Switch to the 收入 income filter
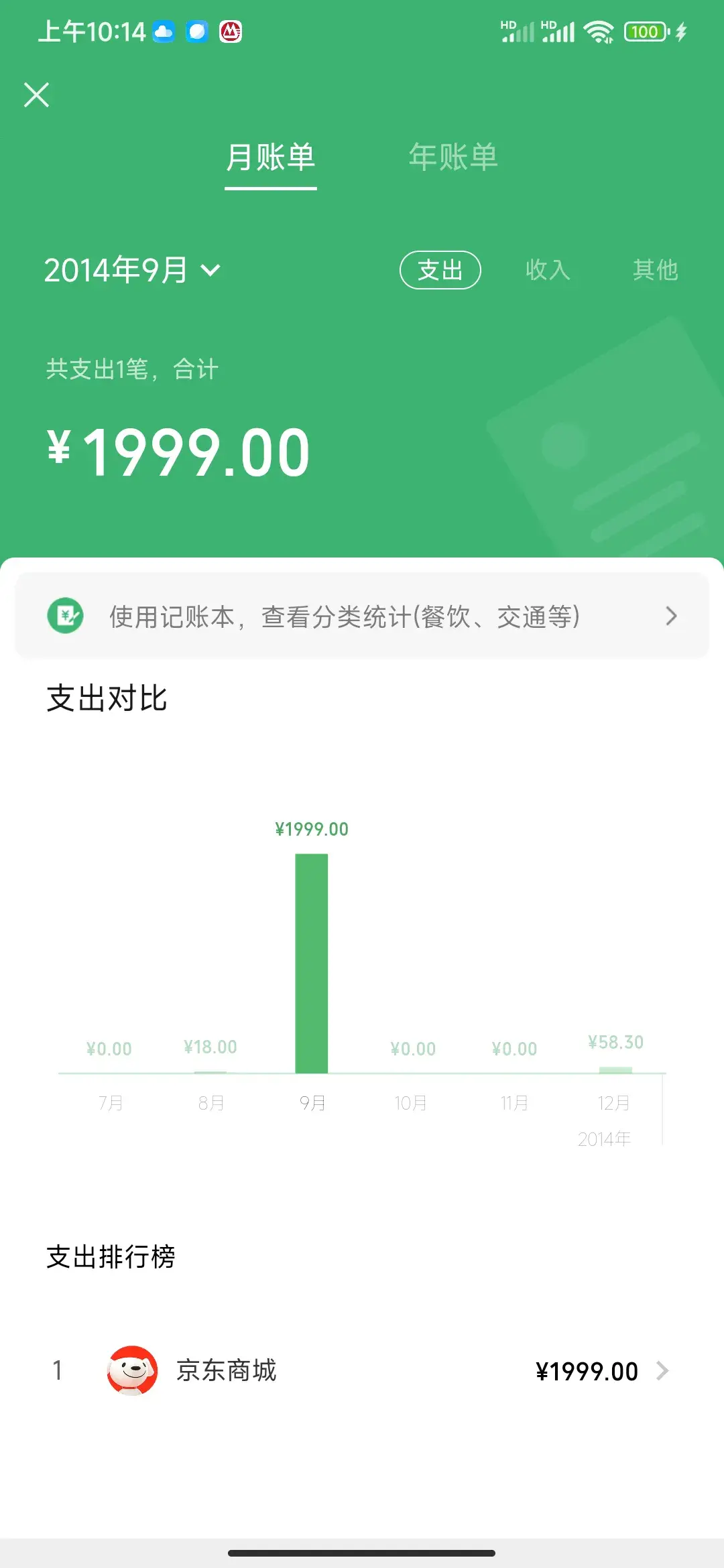This screenshot has height=1568, width=724. coord(548,270)
